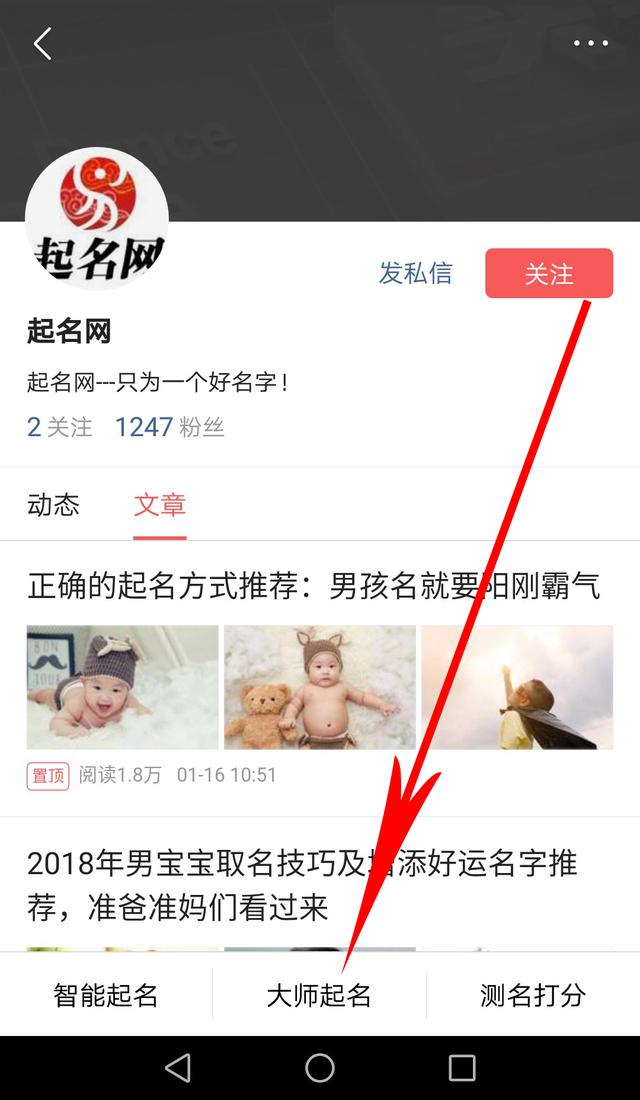Tap the system home button
Screen dimensions: 640x1100
(x=320, y=1067)
